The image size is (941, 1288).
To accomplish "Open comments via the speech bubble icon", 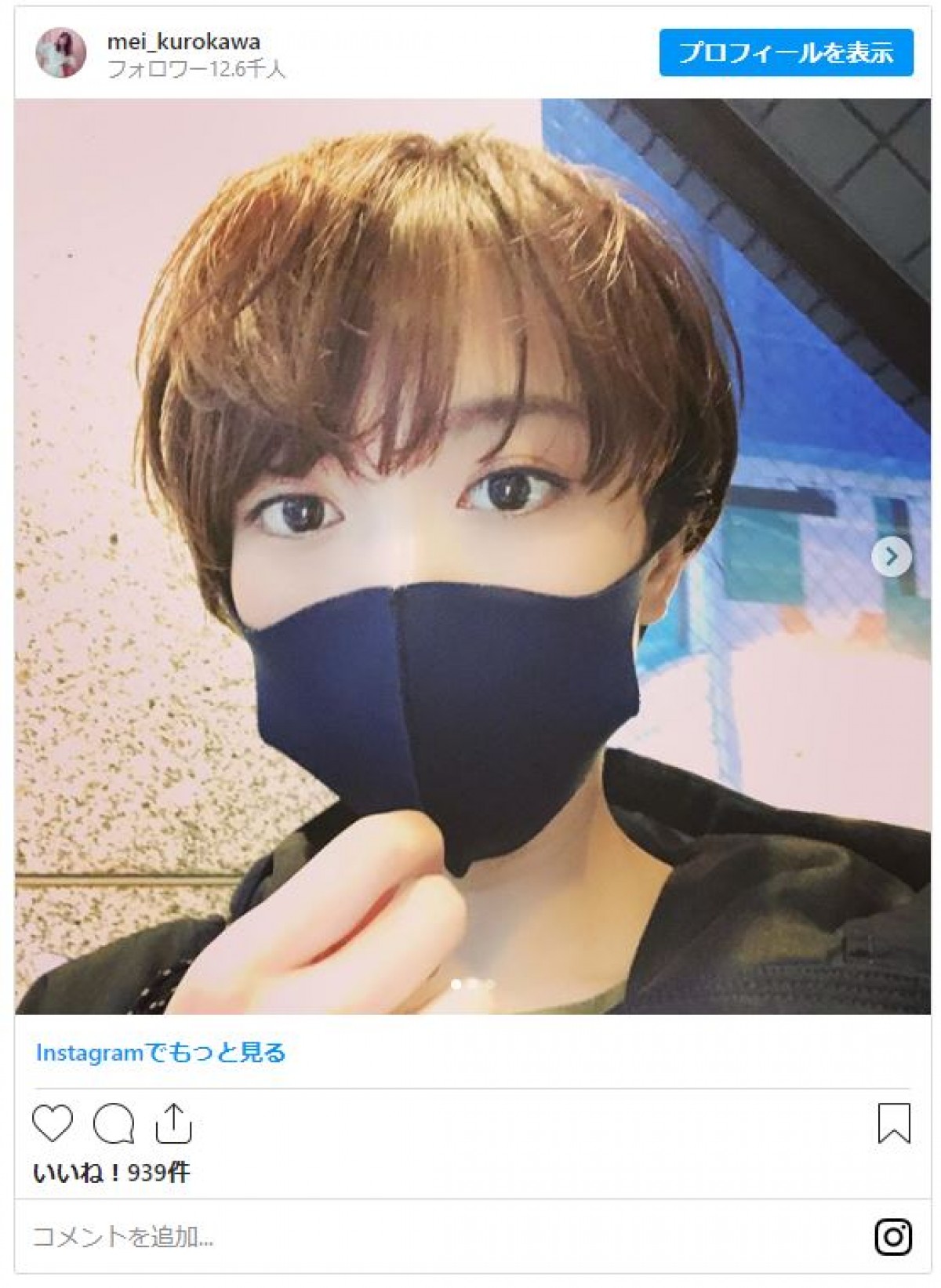I will pyautogui.click(x=114, y=1123).
